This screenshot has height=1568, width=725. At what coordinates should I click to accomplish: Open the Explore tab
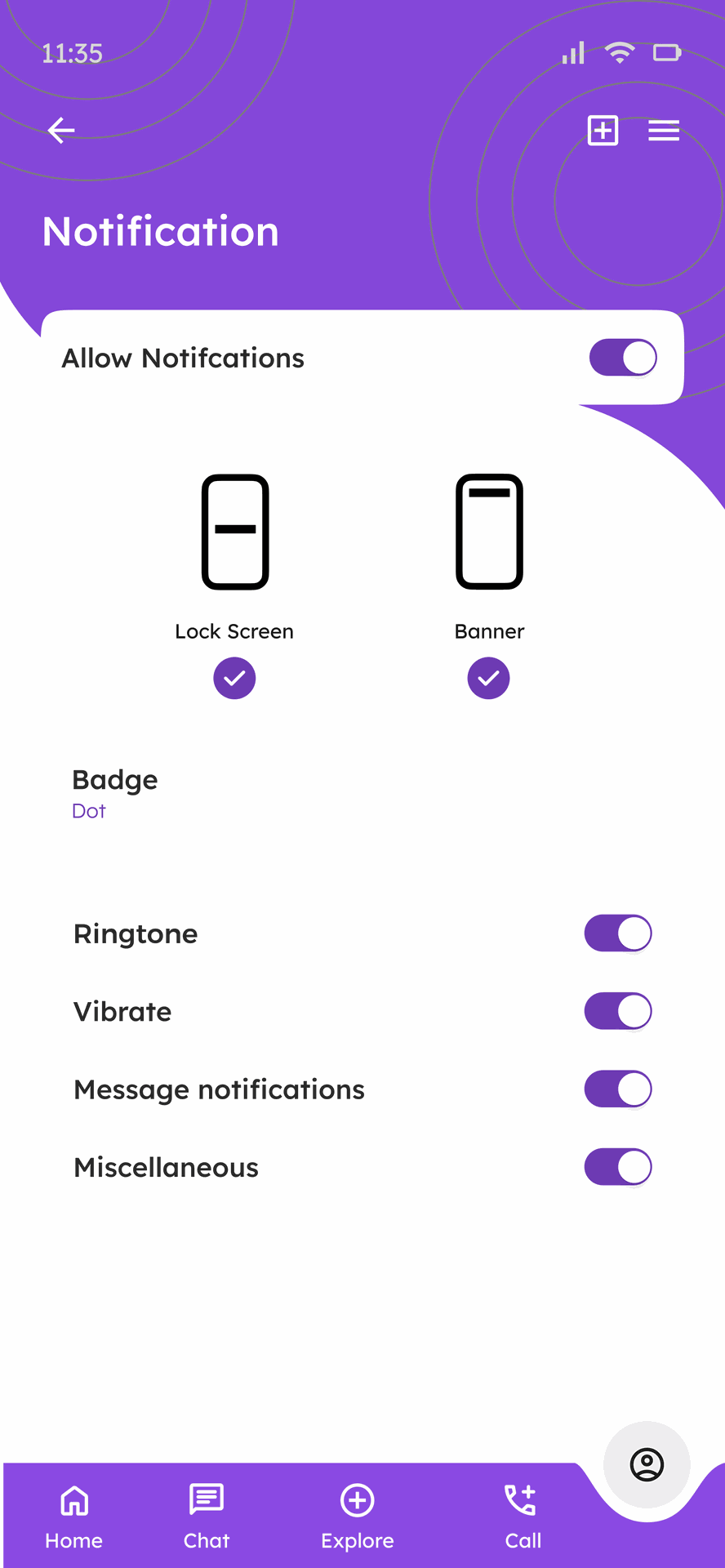tap(358, 1517)
